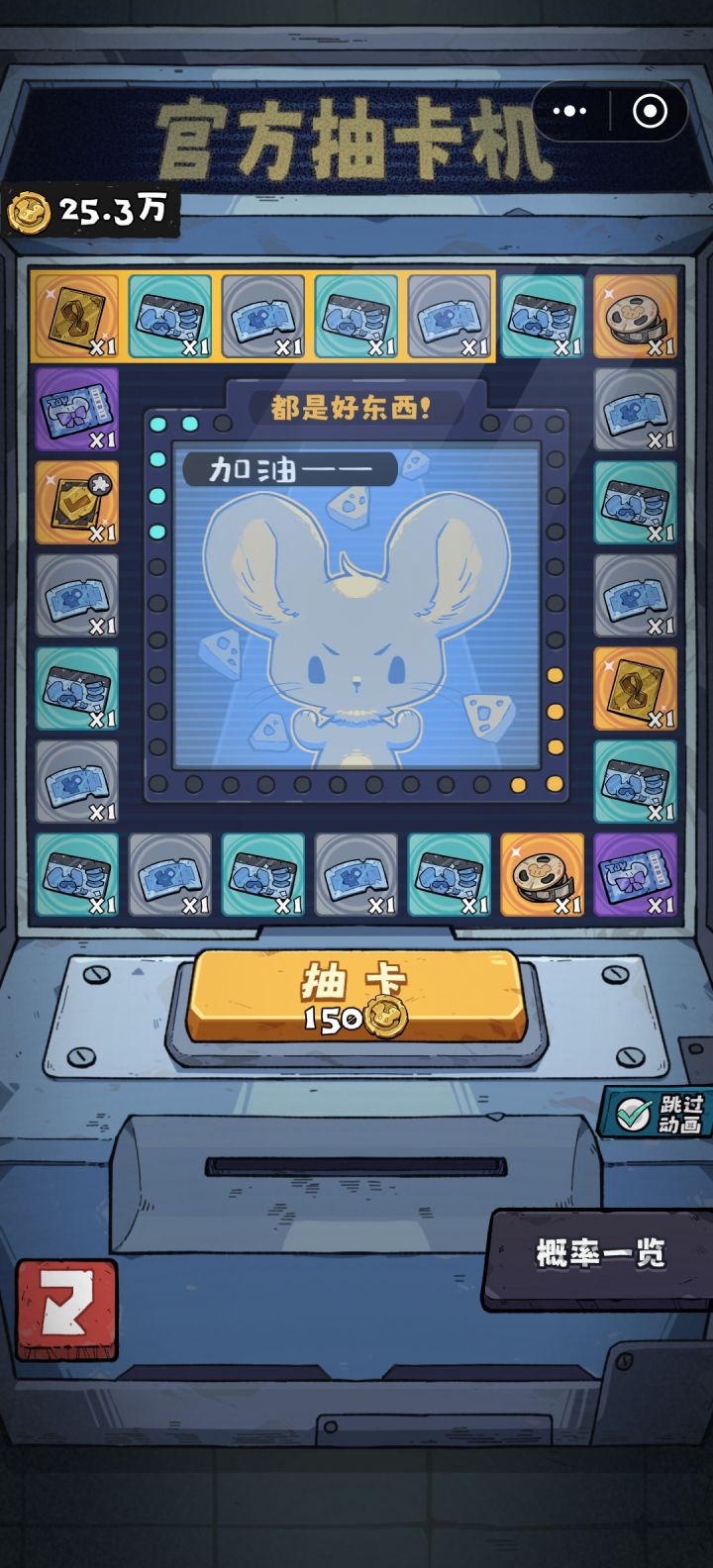Screen dimensions: 713x1568
Task: Select the golden card in the top-left corner
Action: tap(74, 315)
